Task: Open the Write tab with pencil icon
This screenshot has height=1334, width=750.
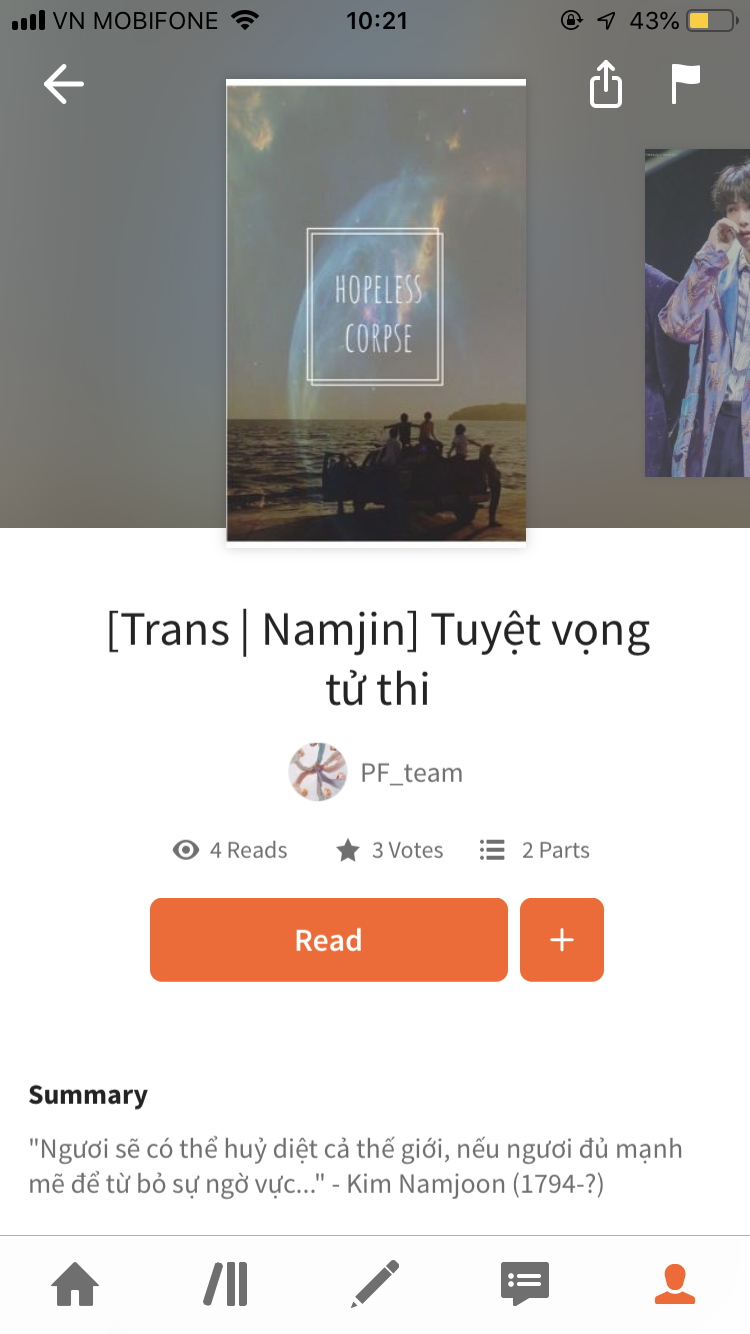Action: 375,1284
